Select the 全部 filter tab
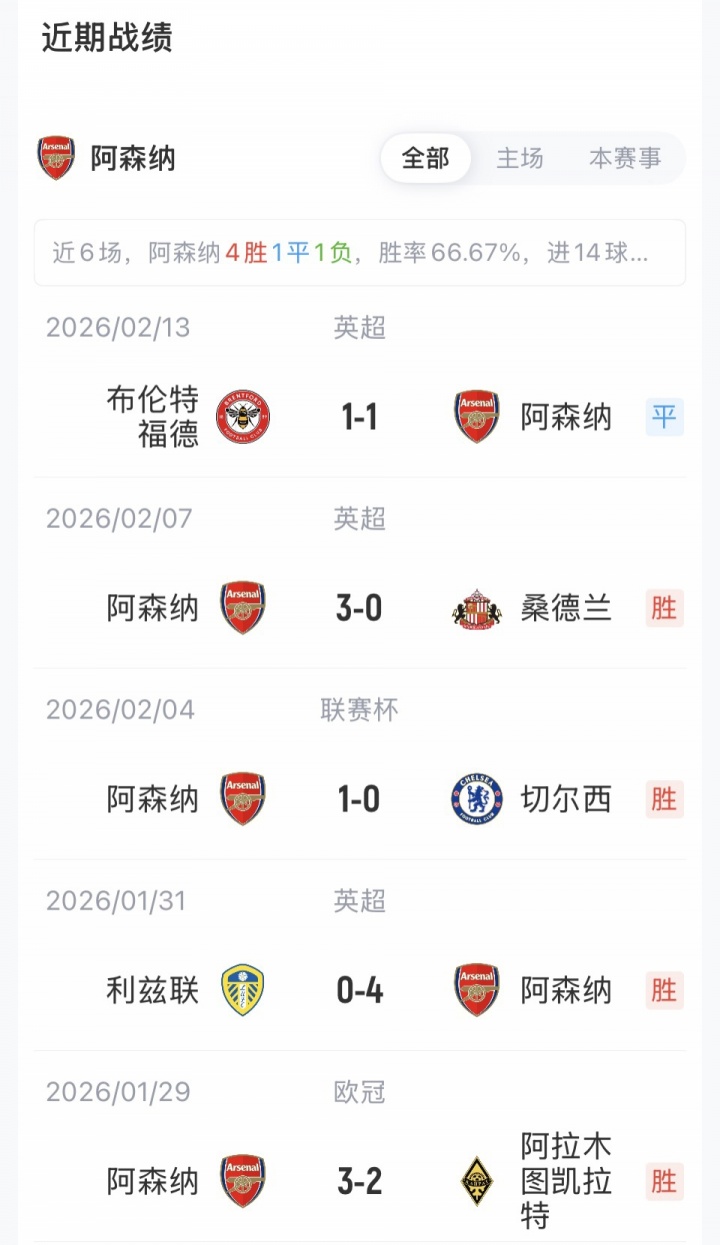 [x=425, y=158]
